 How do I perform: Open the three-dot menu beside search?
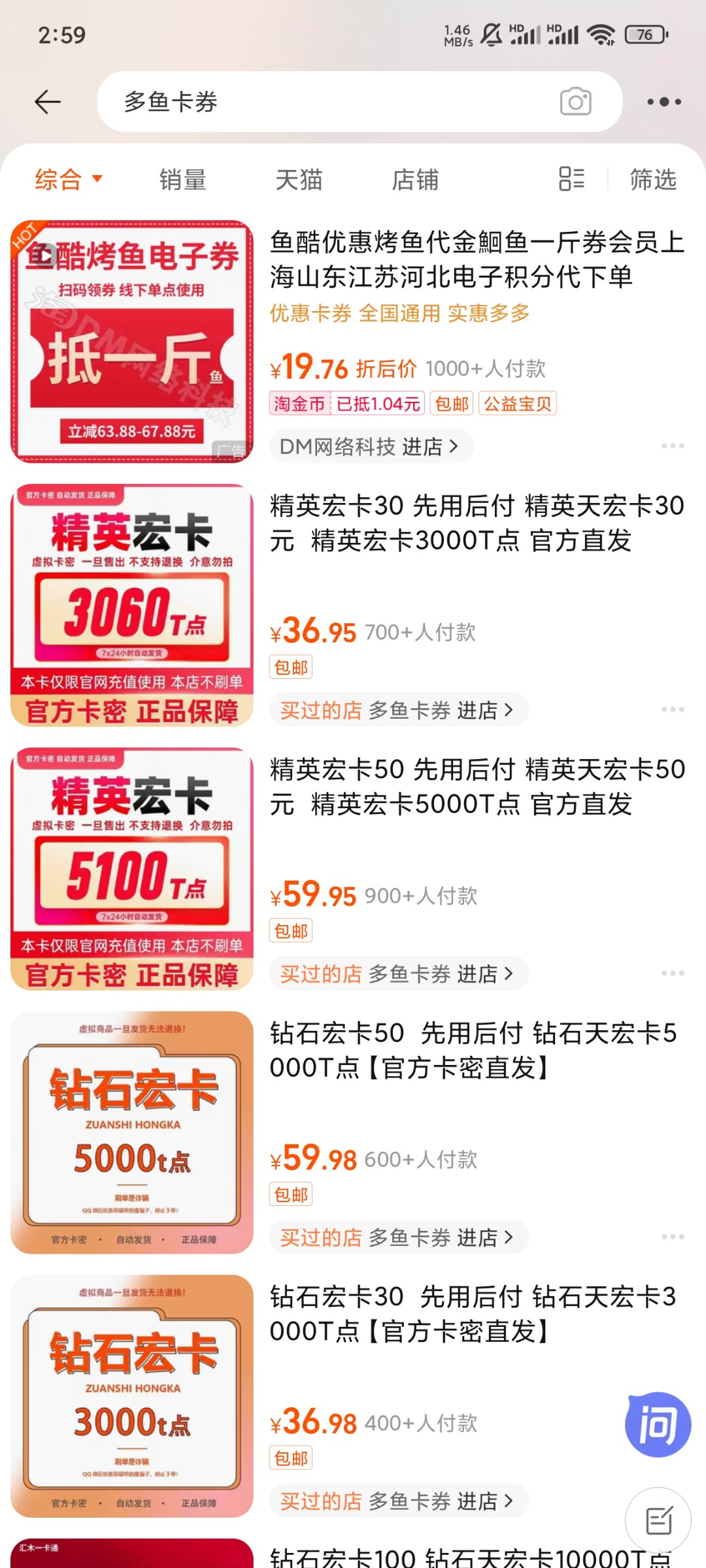pyautogui.click(x=664, y=102)
